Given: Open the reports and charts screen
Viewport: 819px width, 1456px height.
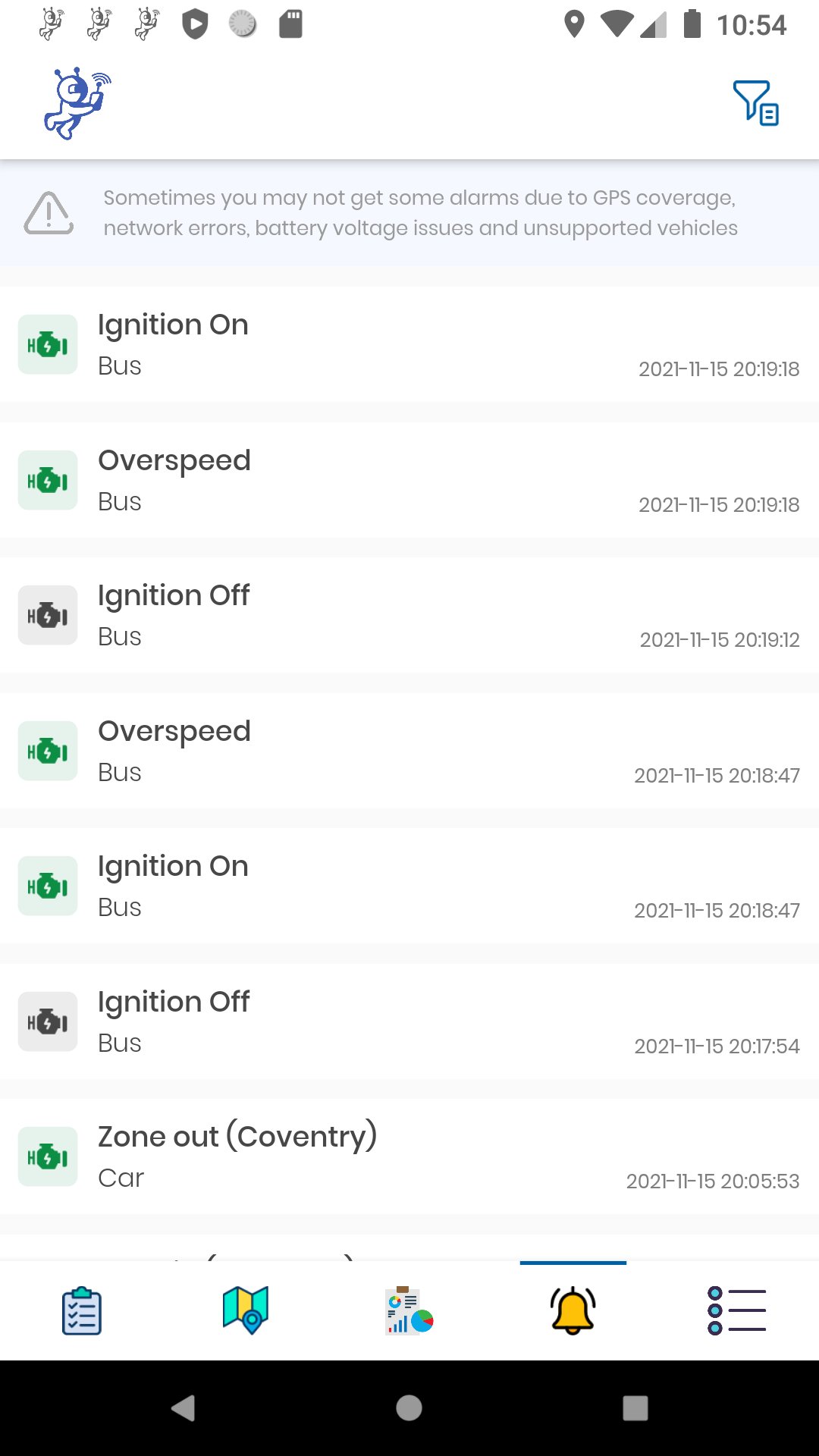Looking at the screenshot, I should [x=409, y=1309].
